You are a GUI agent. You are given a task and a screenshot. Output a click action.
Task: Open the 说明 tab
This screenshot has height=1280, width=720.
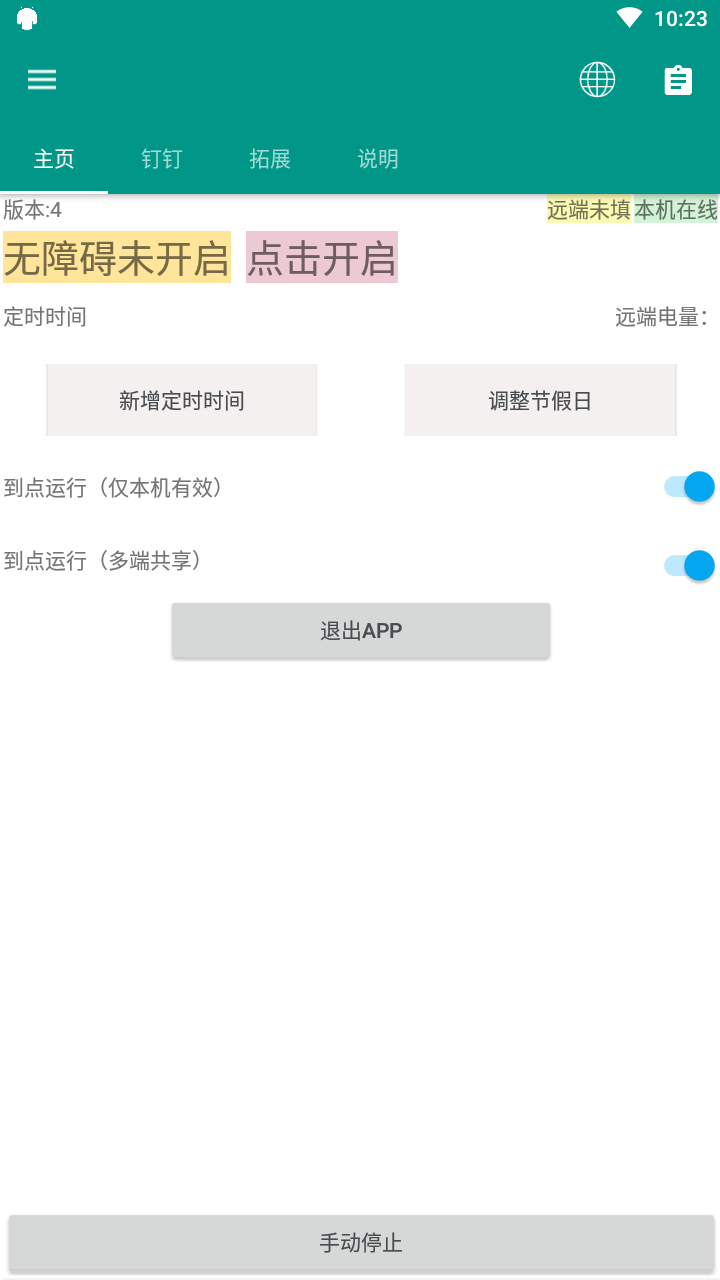click(x=378, y=159)
